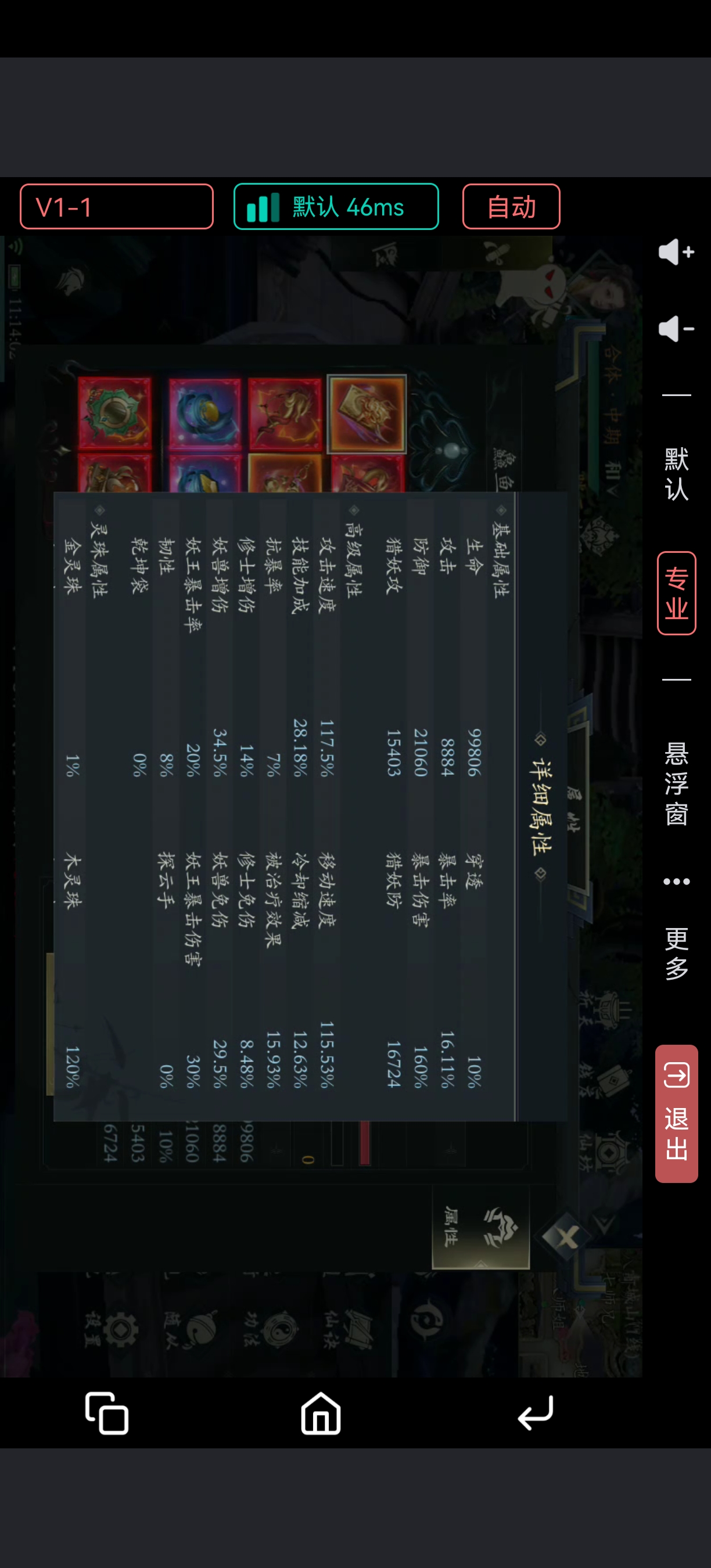Decrease volume with the speaker minus icon
The image size is (711, 1568).
[676, 329]
